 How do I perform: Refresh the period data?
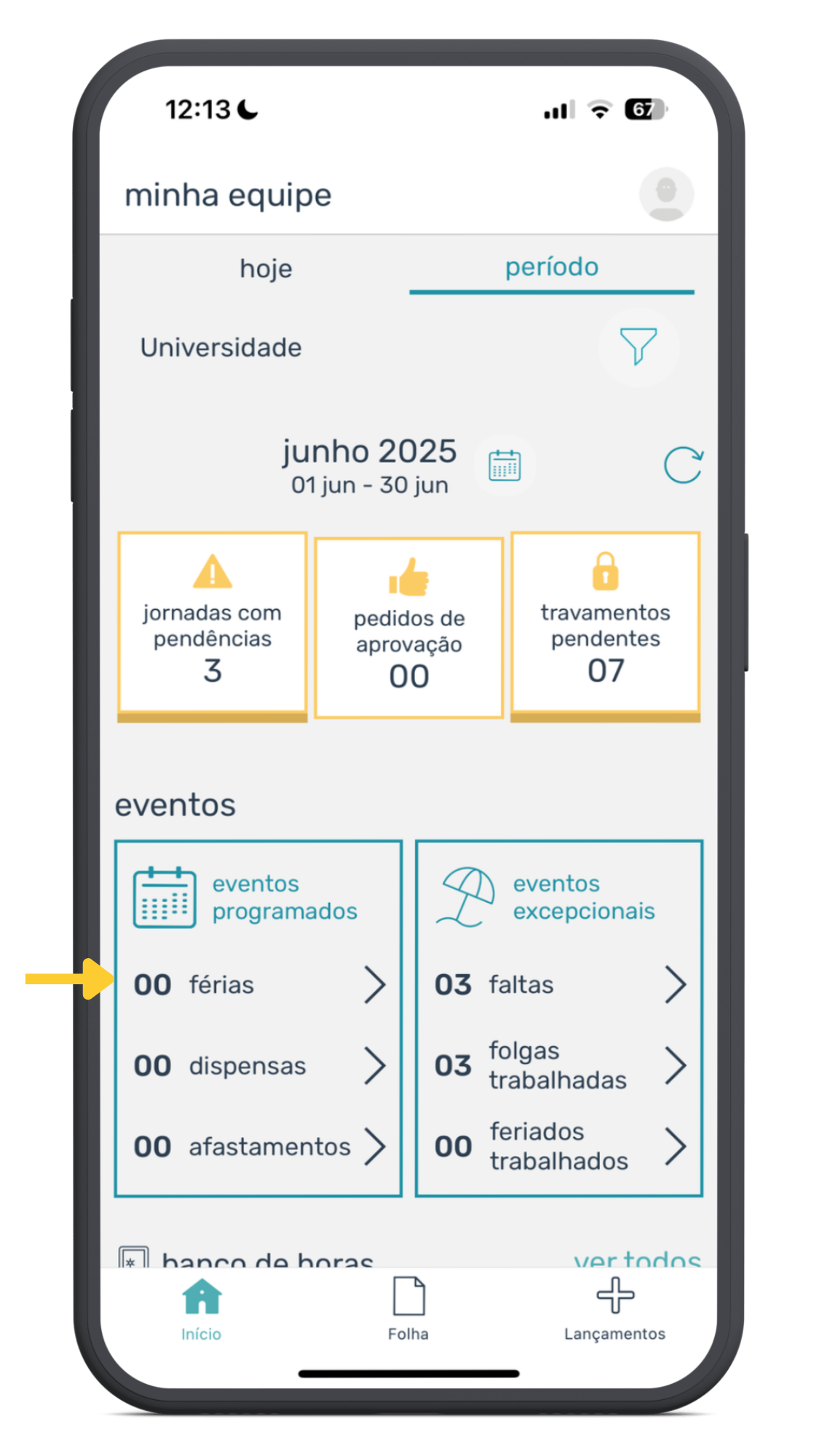click(683, 465)
